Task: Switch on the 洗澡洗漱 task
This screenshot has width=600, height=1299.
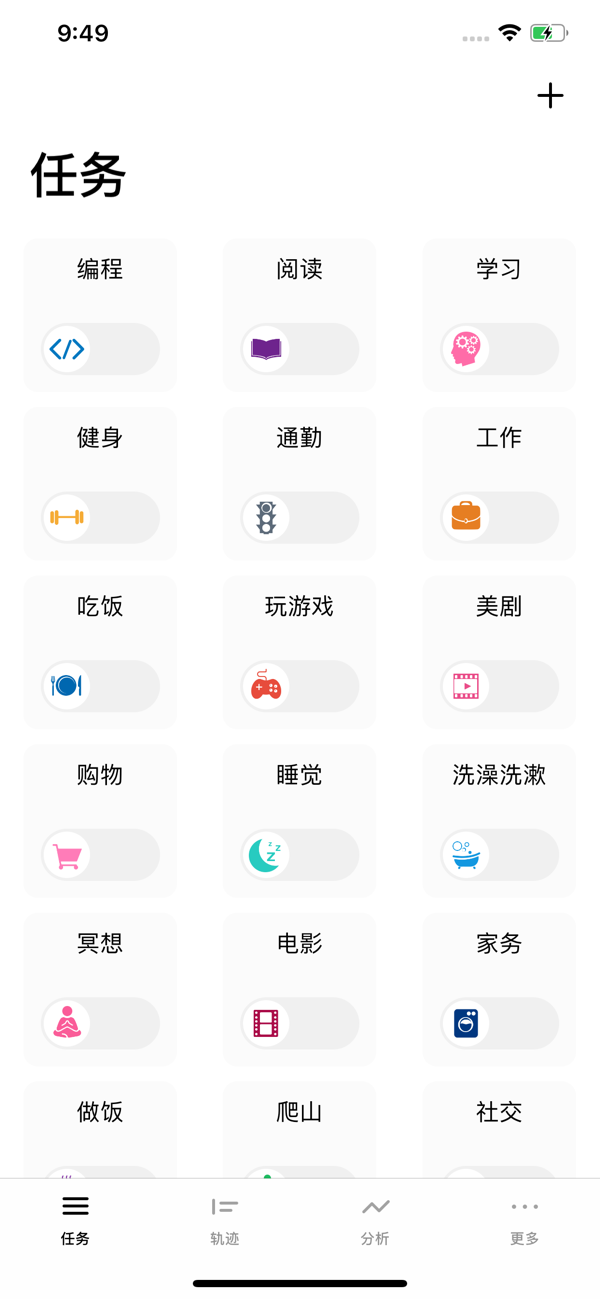Action: (x=499, y=855)
